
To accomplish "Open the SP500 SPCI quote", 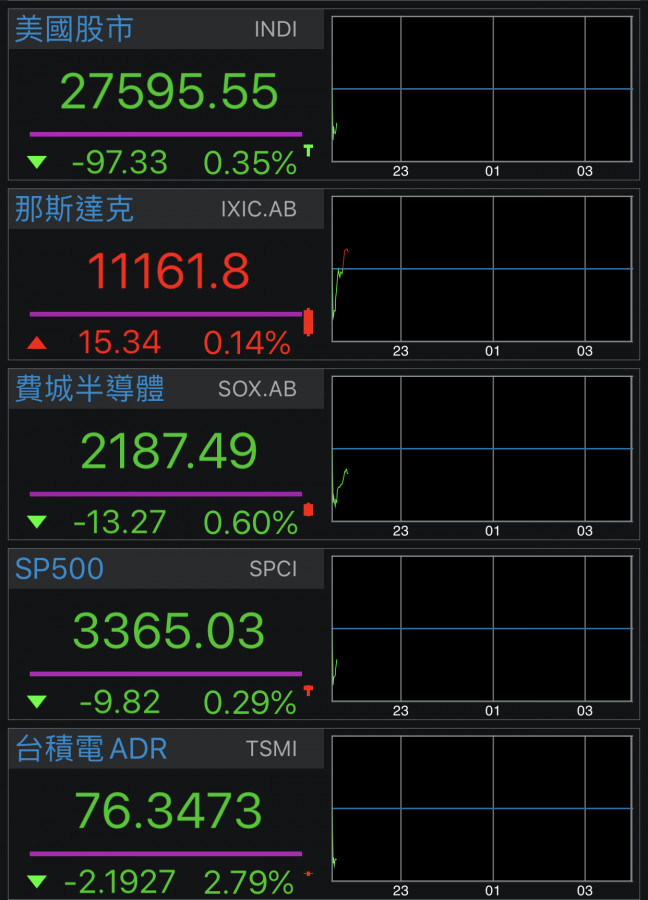I will (166, 632).
